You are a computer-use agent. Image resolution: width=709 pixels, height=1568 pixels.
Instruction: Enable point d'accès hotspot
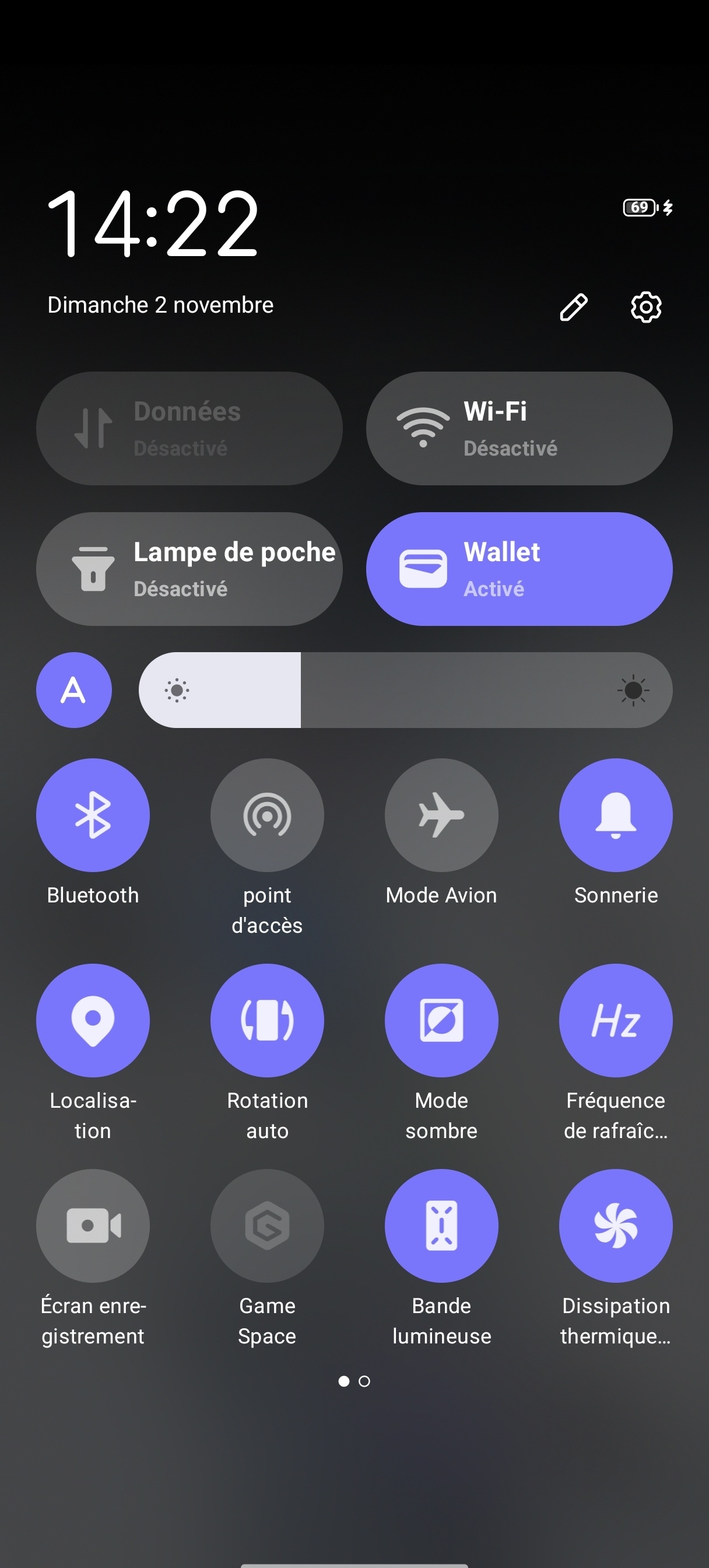click(x=267, y=815)
